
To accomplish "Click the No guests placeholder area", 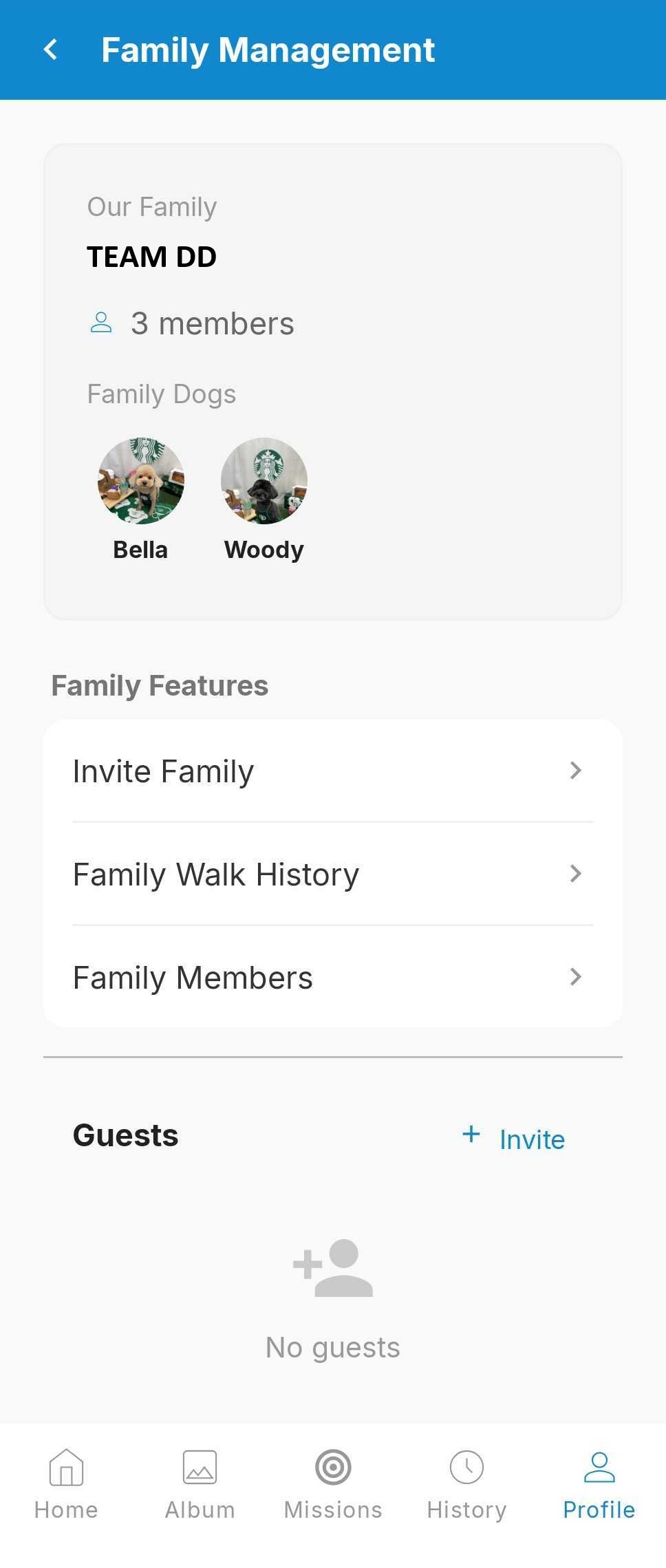I will [332, 1346].
